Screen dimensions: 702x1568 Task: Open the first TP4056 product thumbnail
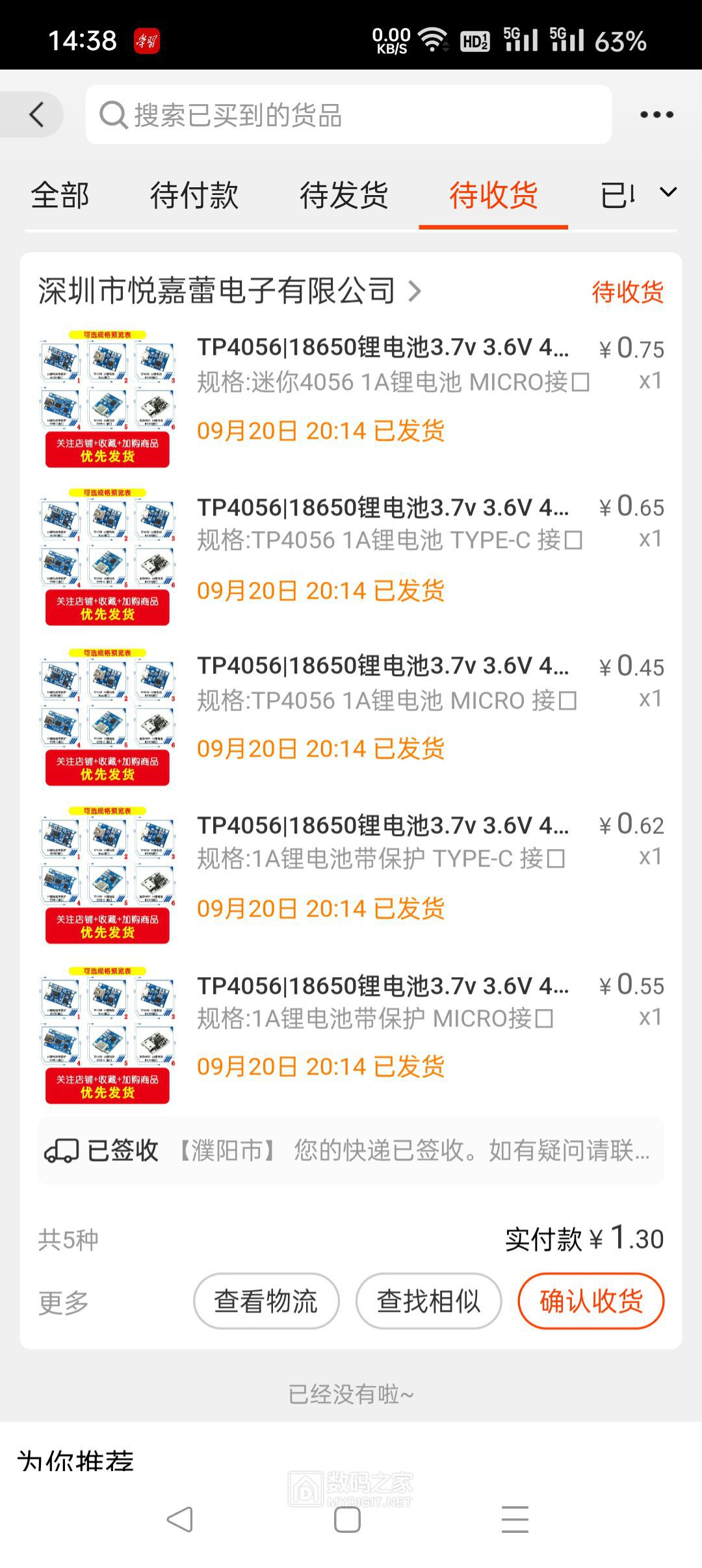pyautogui.click(x=107, y=398)
